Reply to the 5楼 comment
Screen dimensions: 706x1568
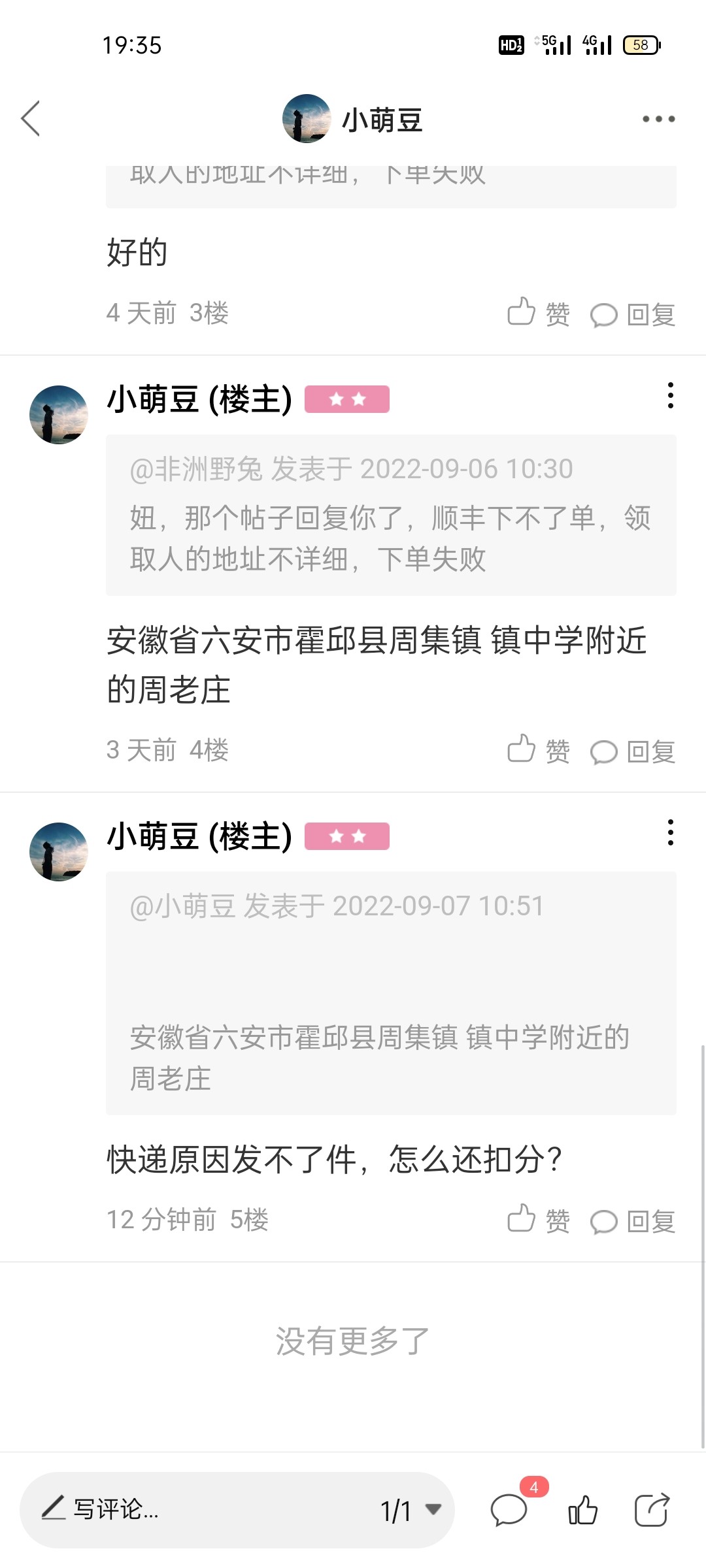tap(633, 1220)
